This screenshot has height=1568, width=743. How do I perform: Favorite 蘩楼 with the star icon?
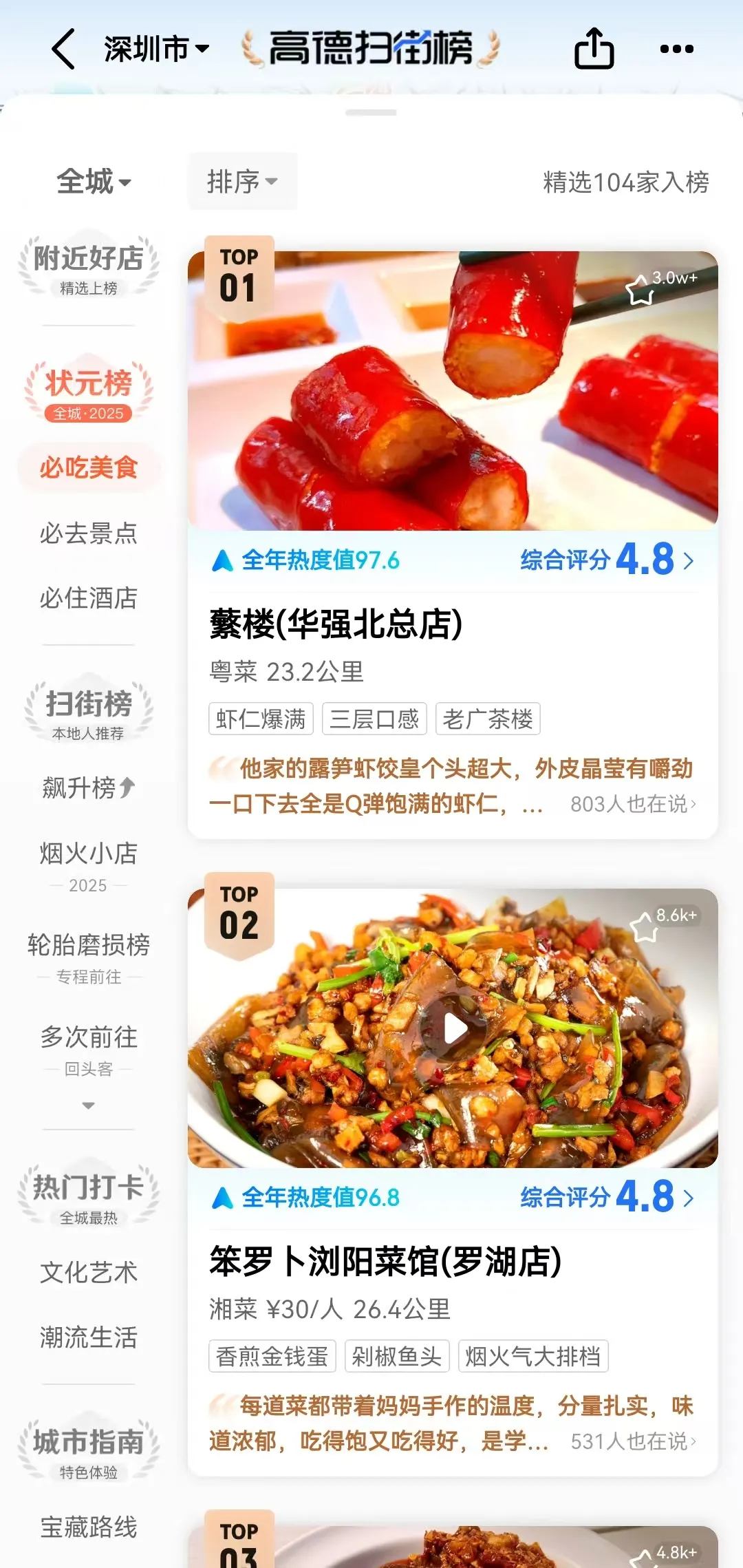coord(640,290)
